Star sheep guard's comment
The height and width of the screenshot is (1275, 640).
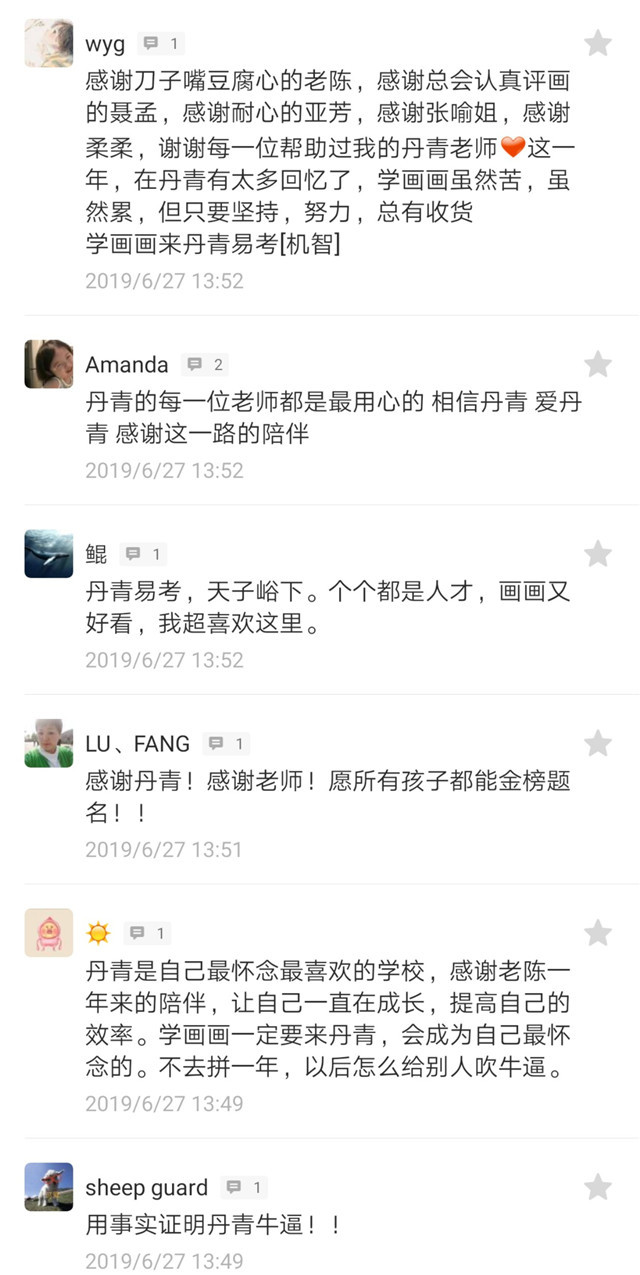[x=597, y=1187]
